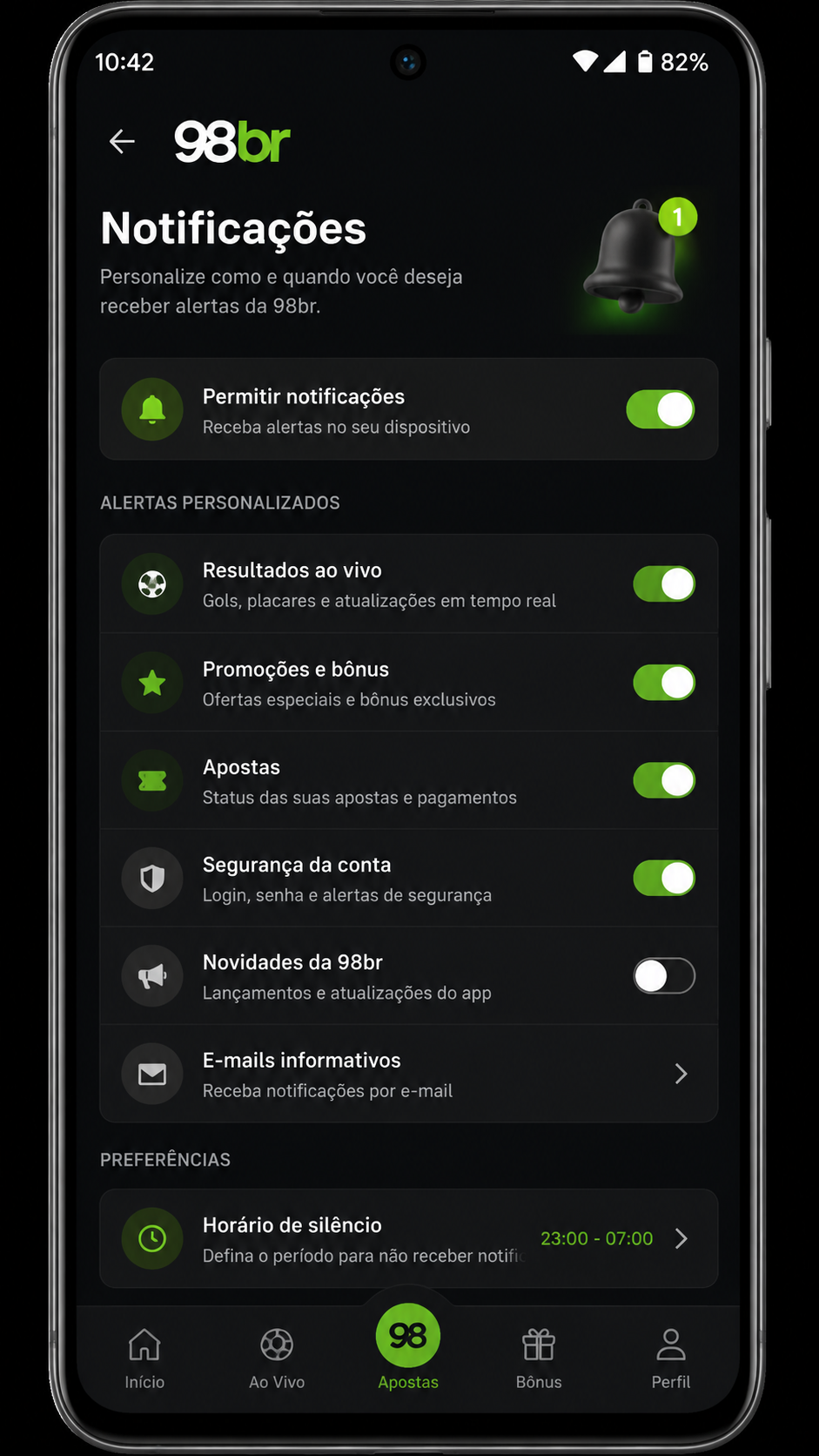Open the Ao Vivo tab
This screenshot has width=819, height=1456.
(277, 1358)
